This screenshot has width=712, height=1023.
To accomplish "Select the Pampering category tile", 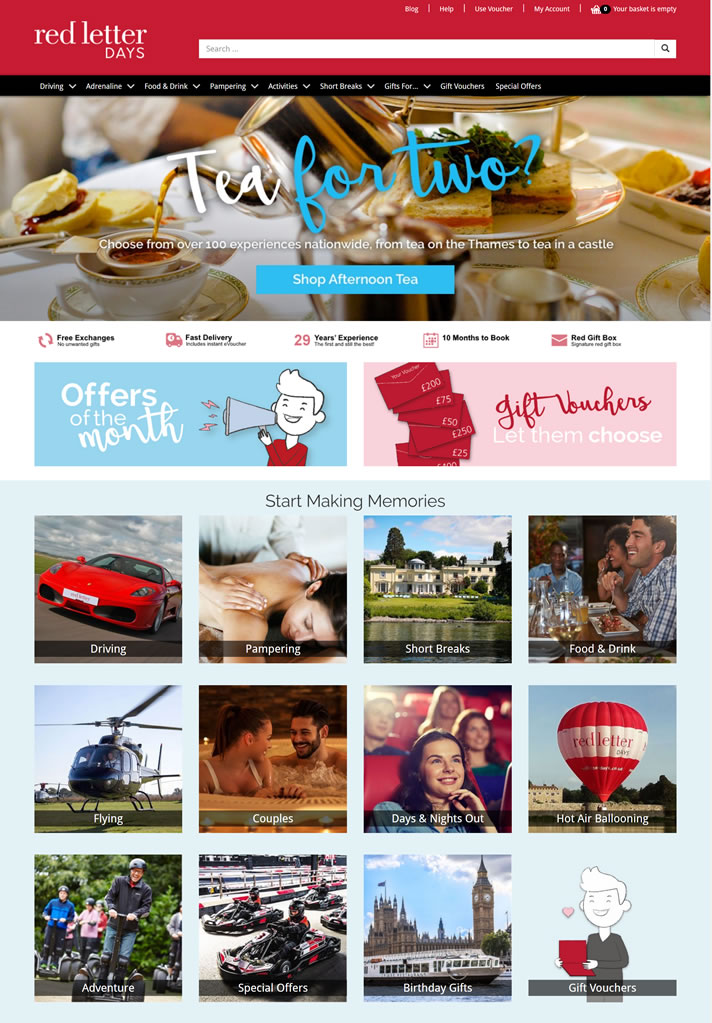I will coord(272,588).
